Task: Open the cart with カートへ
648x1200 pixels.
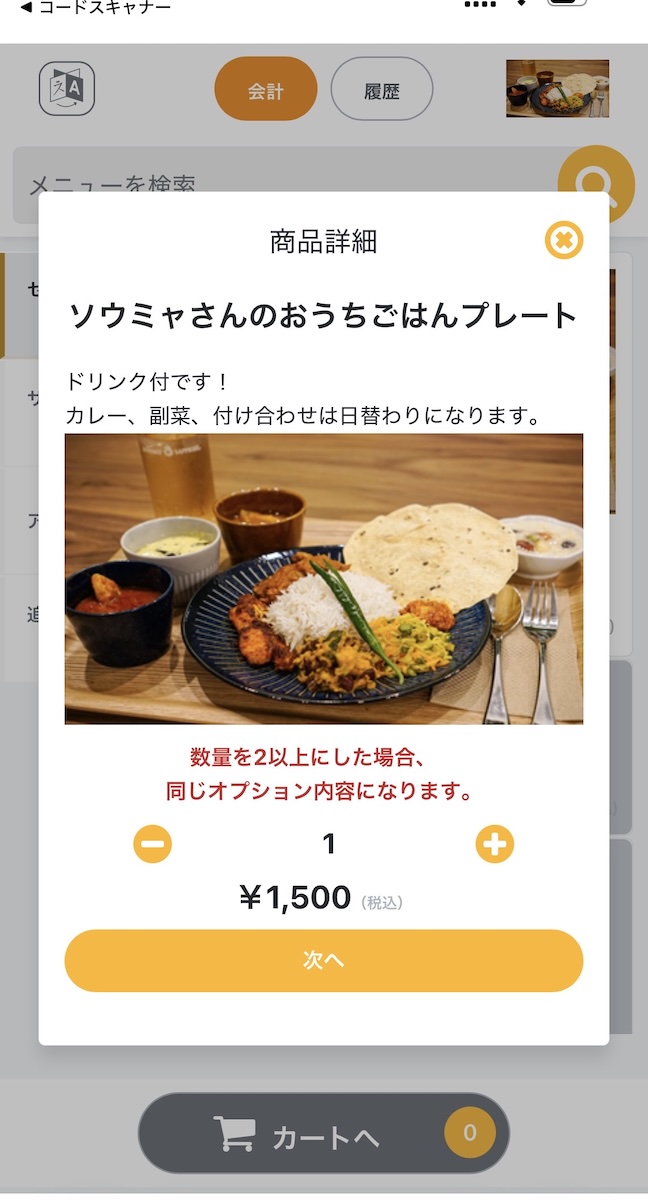Action: 323,1134
